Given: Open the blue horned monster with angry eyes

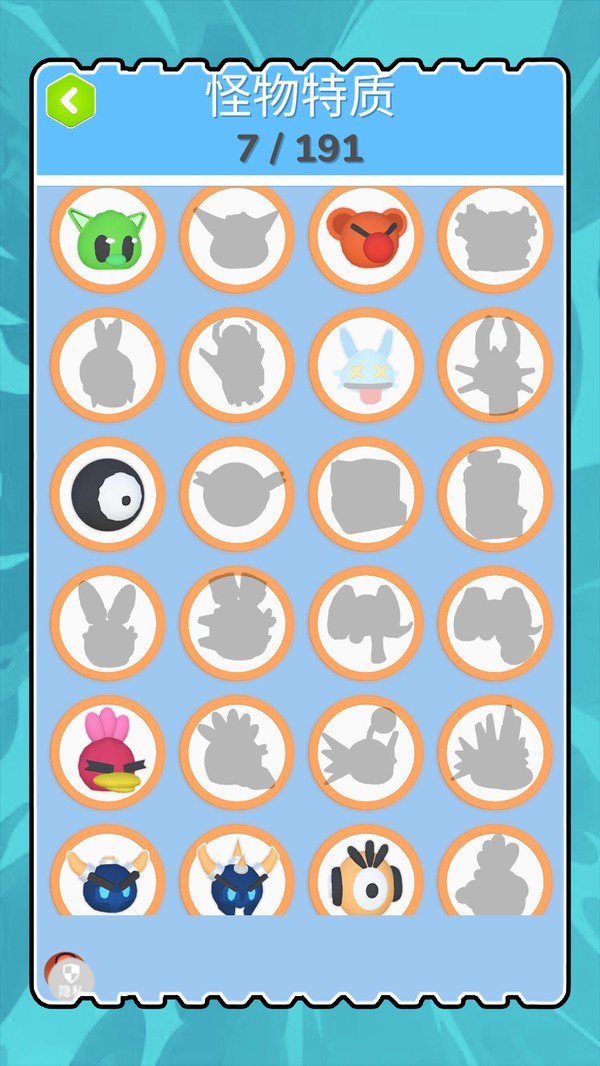Looking at the screenshot, I should [x=107, y=875].
